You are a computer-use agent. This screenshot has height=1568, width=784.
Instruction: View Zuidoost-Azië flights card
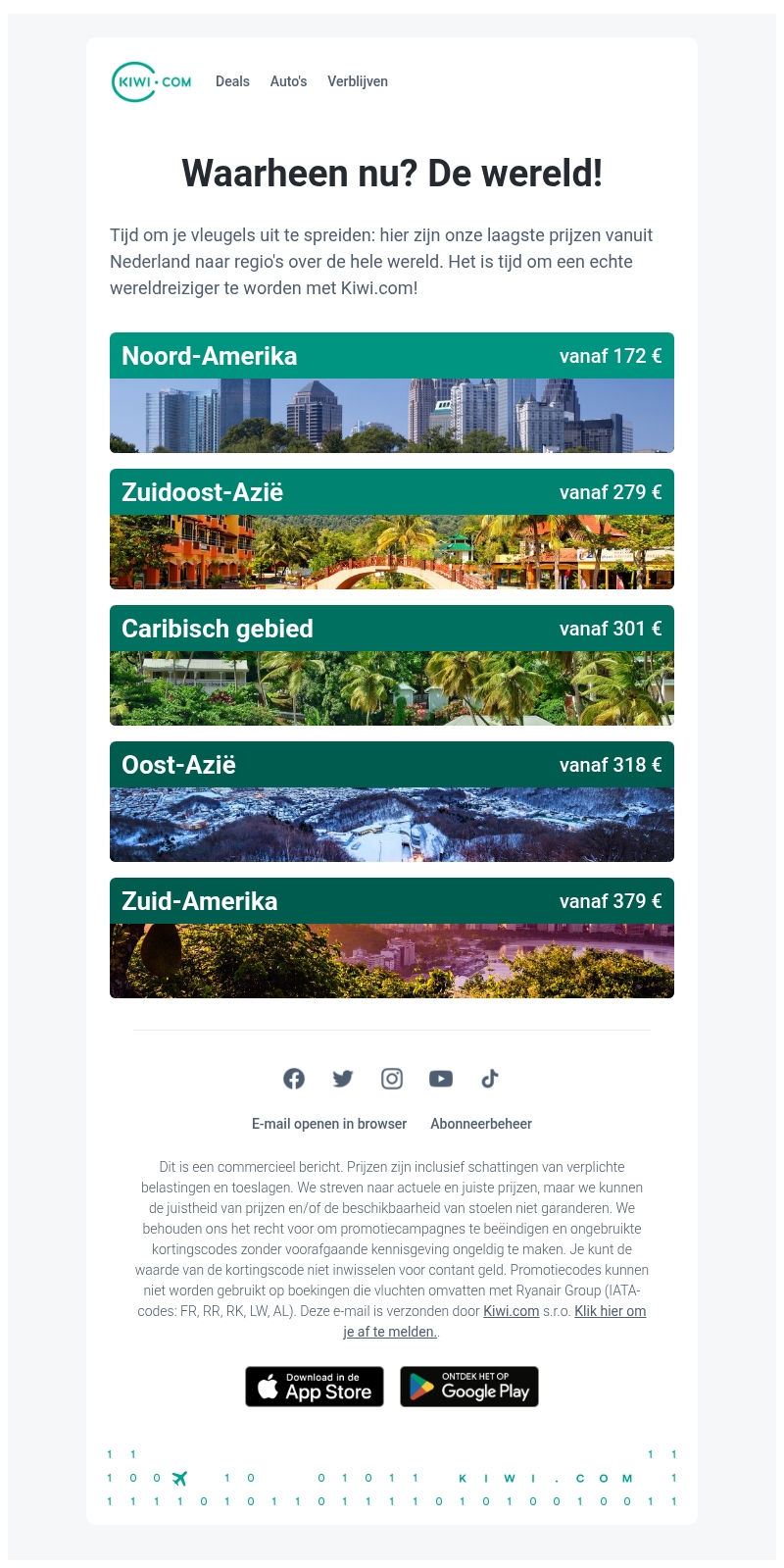392,529
